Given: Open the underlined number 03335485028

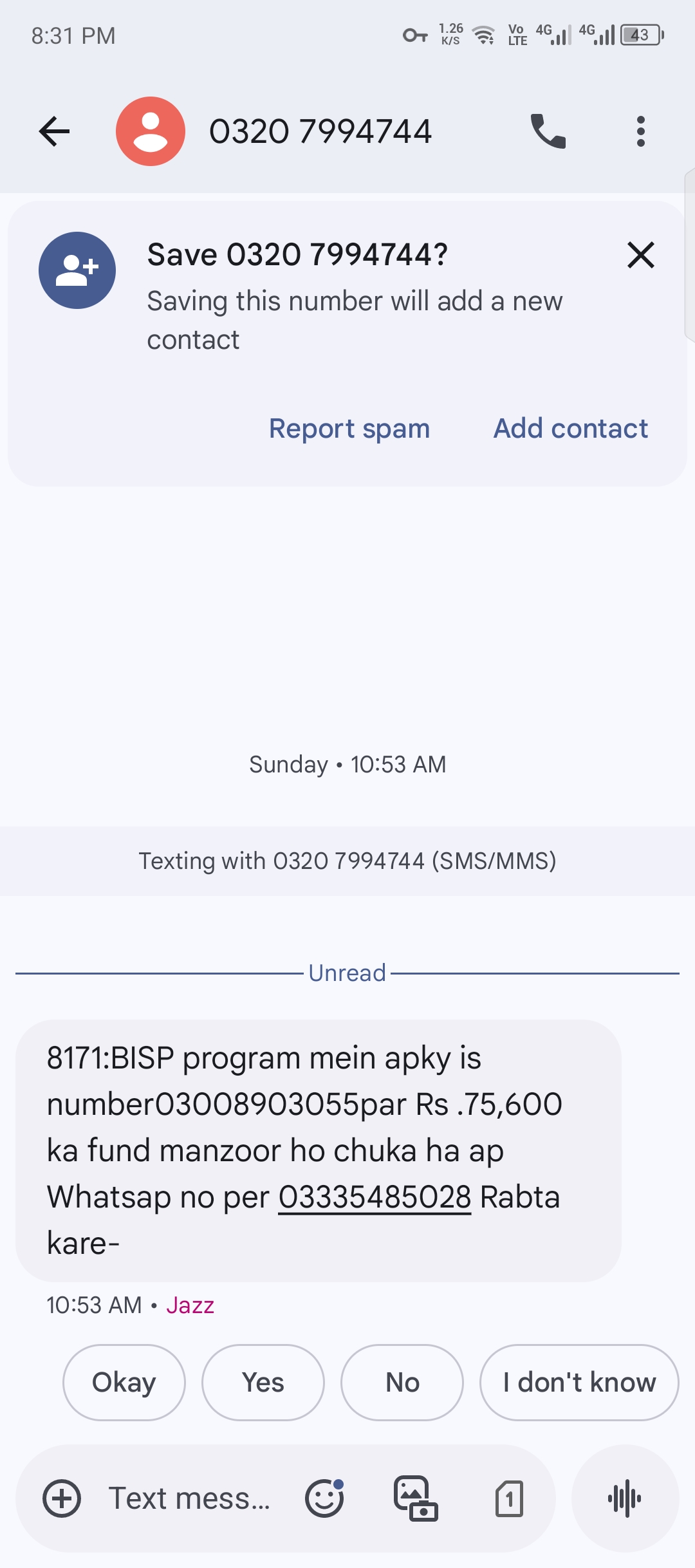Looking at the screenshot, I should pos(375,1197).
